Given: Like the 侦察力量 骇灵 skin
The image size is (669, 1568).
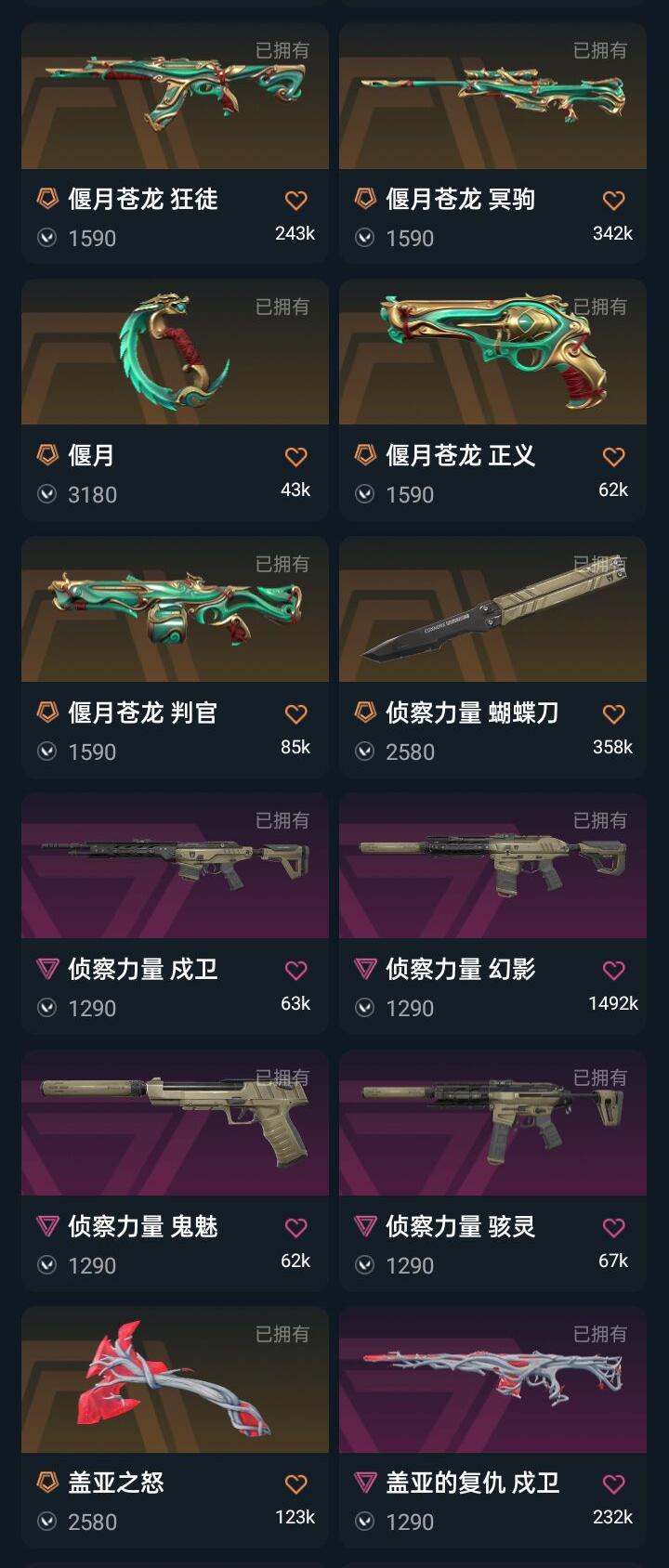Looking at the screenshot, I should pyautogui.click(x=613, y=1228).
